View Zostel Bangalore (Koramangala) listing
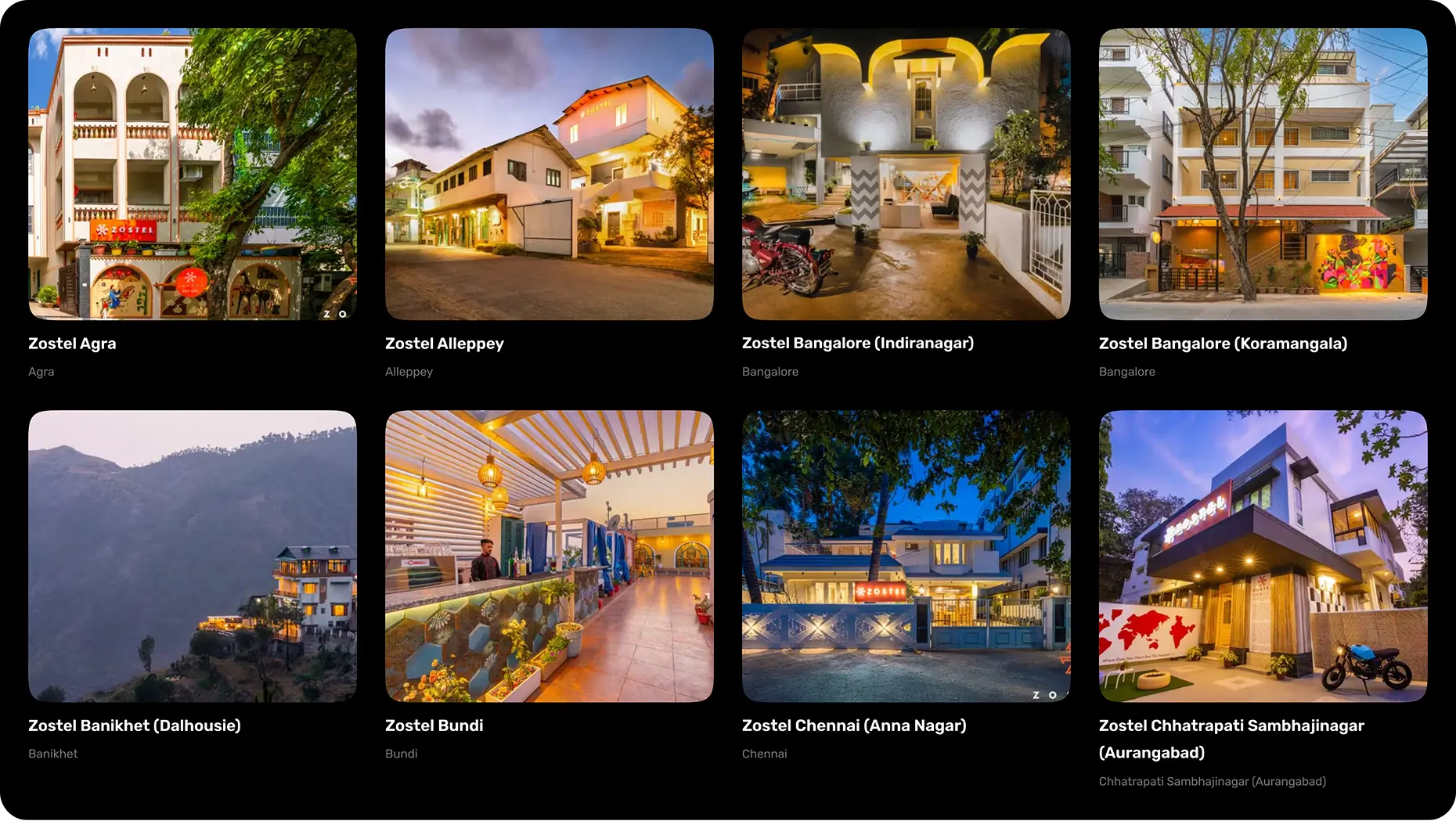The image size is (1456, 821). point(1263,175)
